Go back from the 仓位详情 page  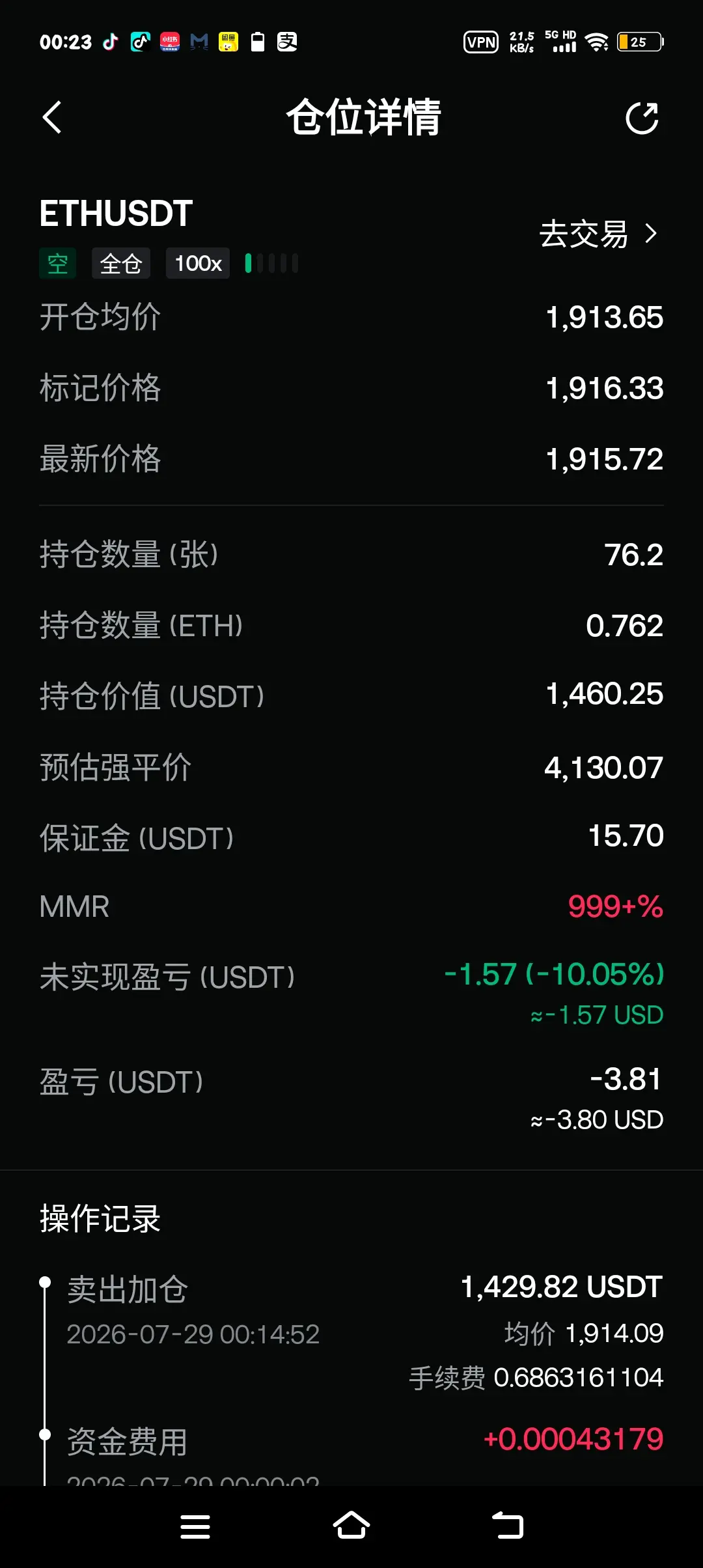pos(52,118)
